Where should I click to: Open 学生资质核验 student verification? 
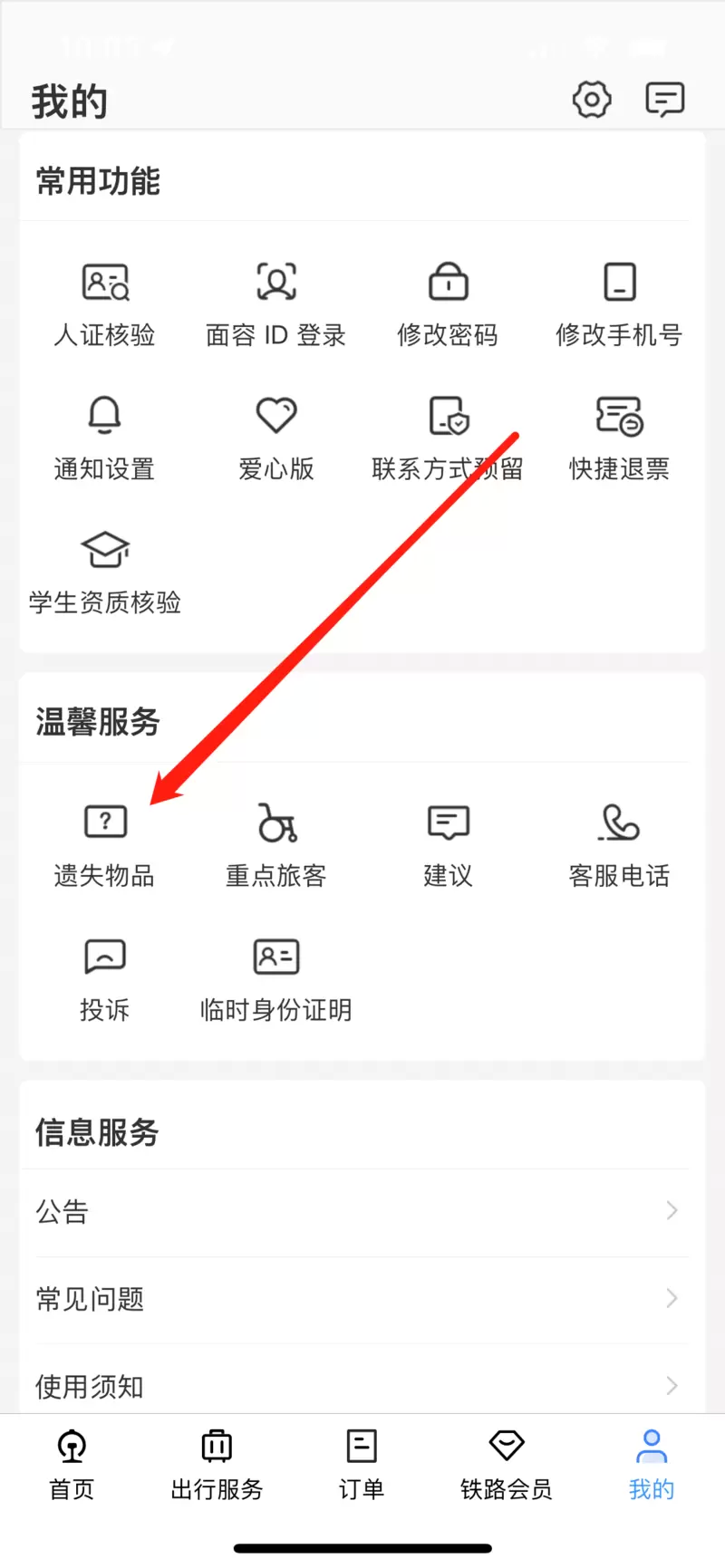[x=105, y=572]
